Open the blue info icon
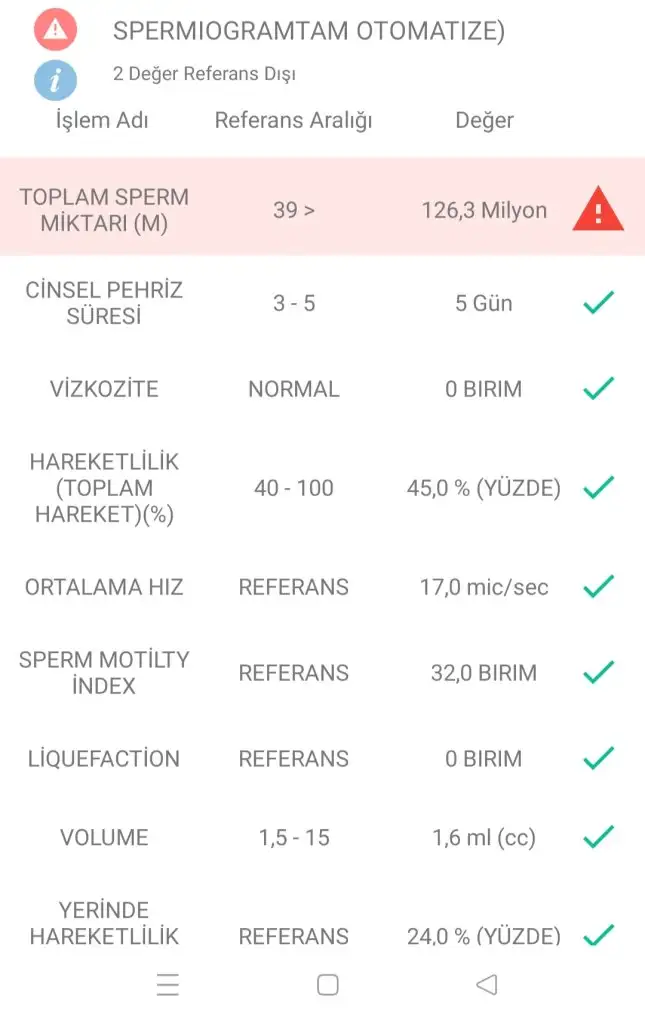 pyautogui.click(x=56, y=79)
